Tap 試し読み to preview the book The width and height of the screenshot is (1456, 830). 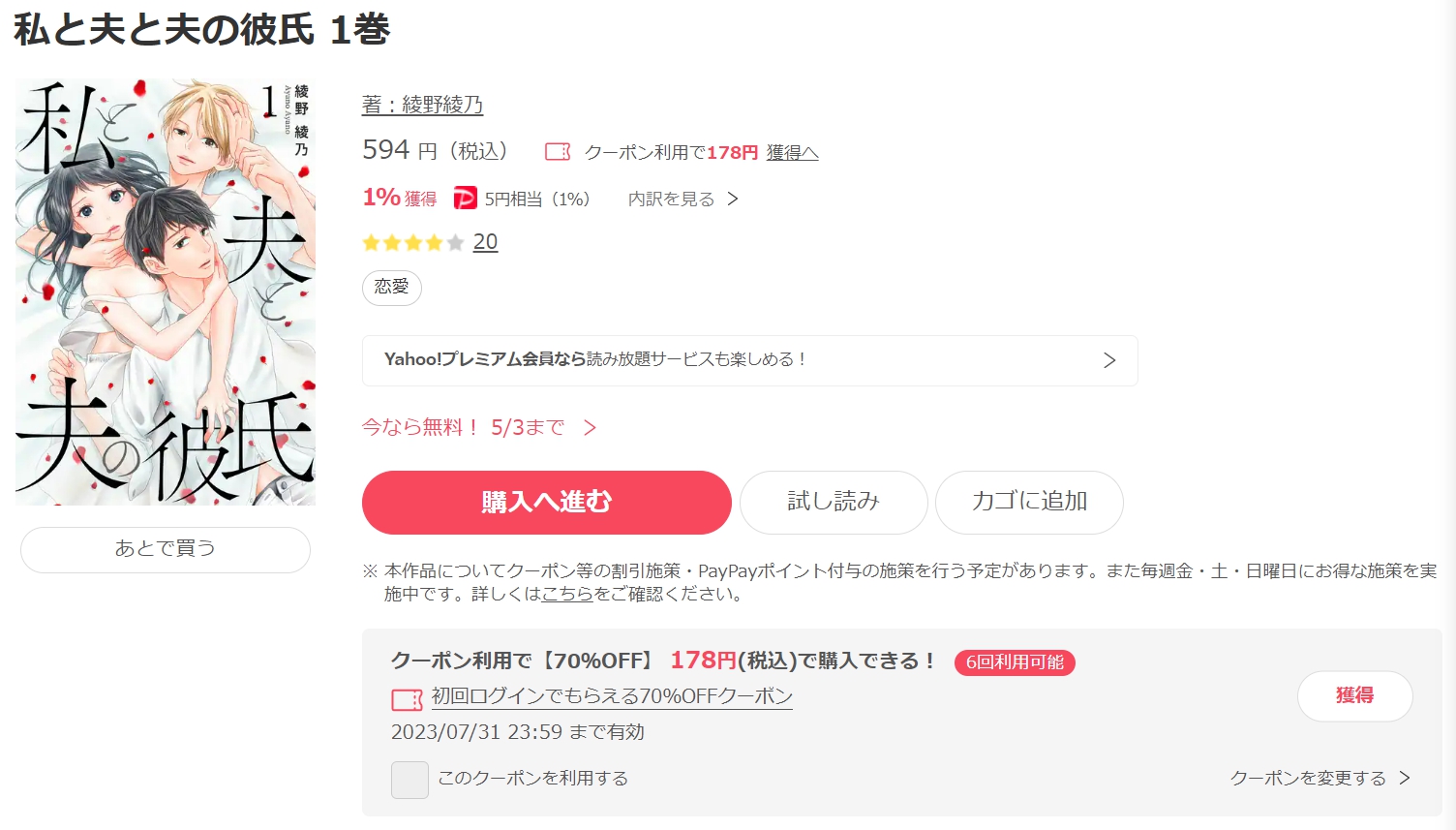pos(833,502)
